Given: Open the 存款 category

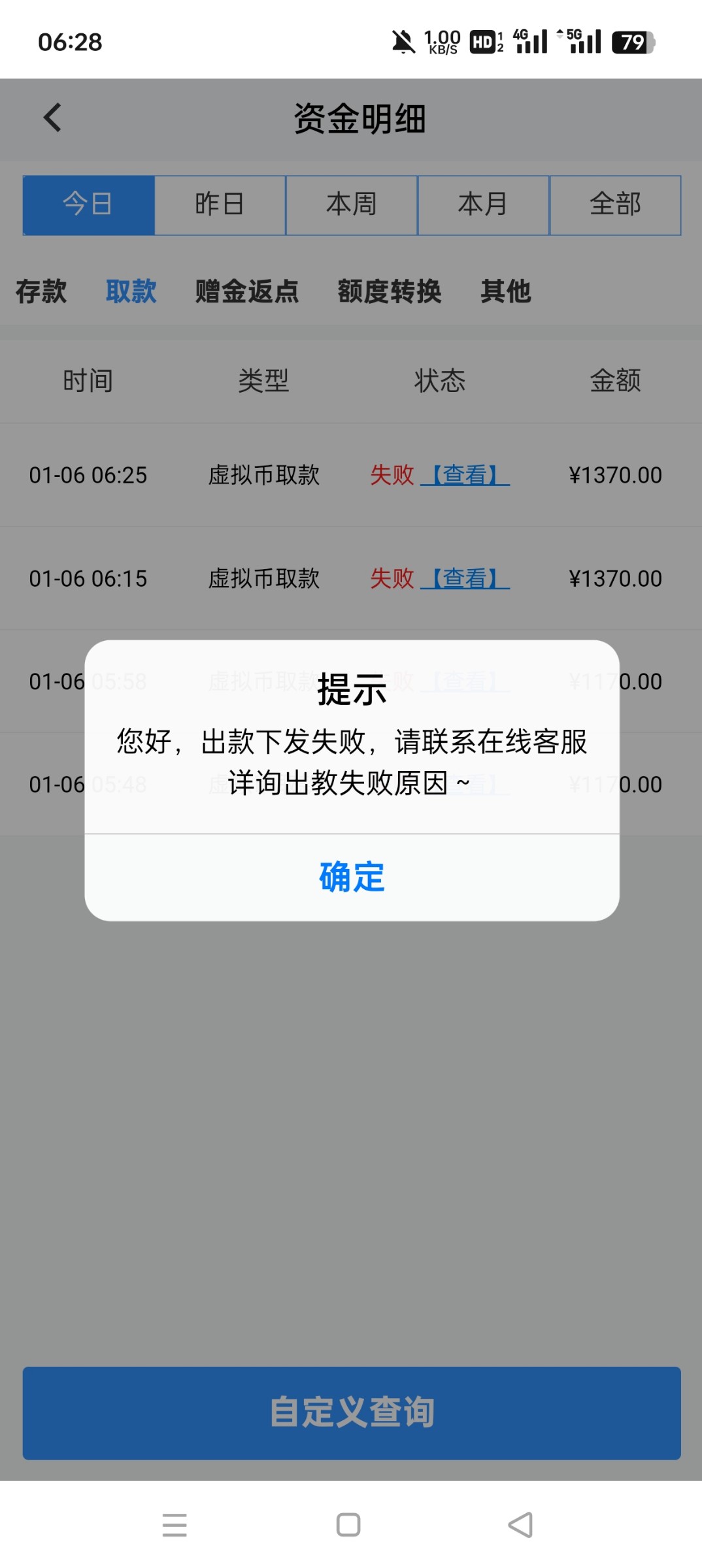Looking at the screenshot, I should click(x=41, y=291).
